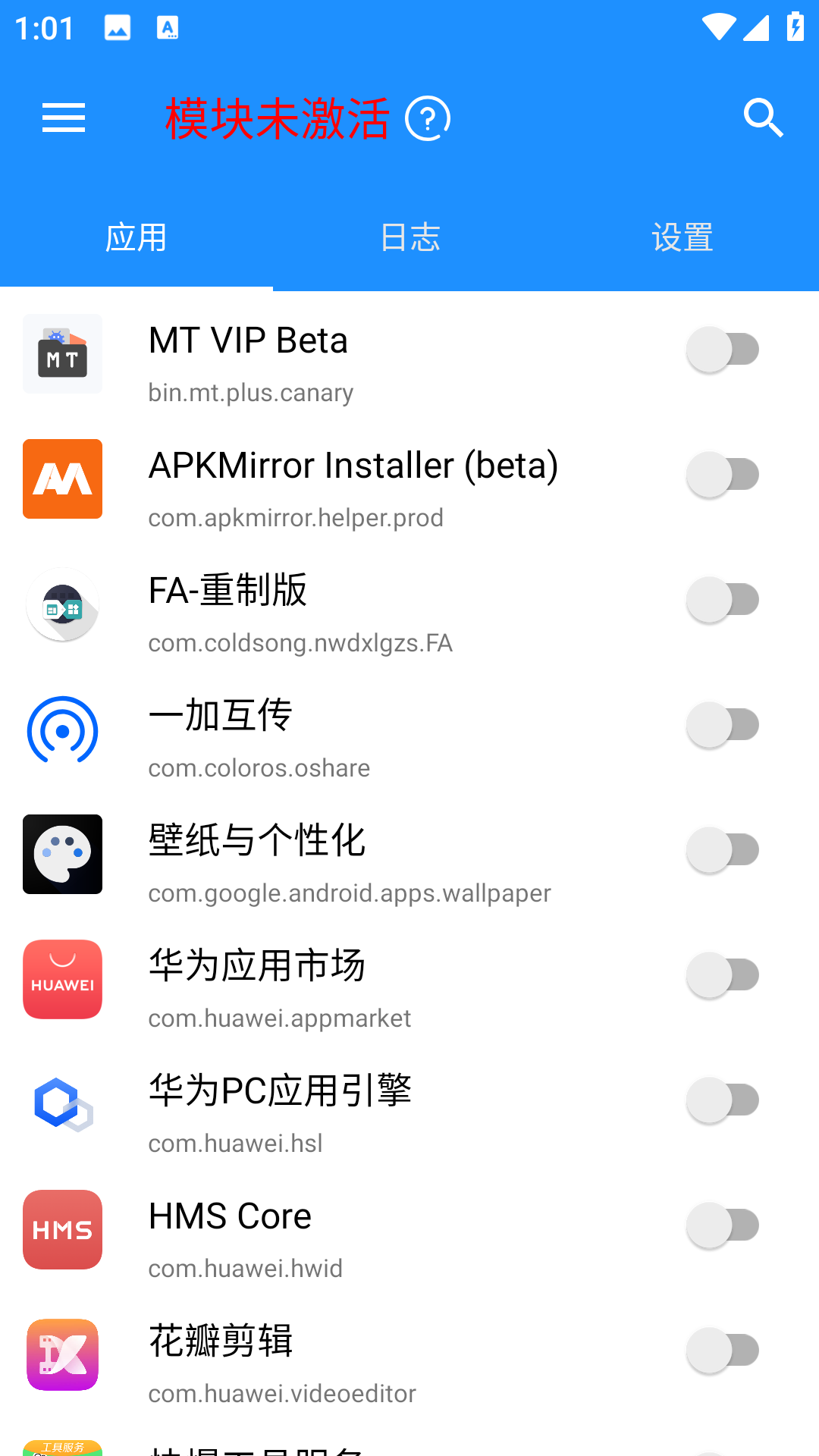Tap the help question mark button
The height and width of the screenshot is (1456, 819).
click(x=427, y=118)
